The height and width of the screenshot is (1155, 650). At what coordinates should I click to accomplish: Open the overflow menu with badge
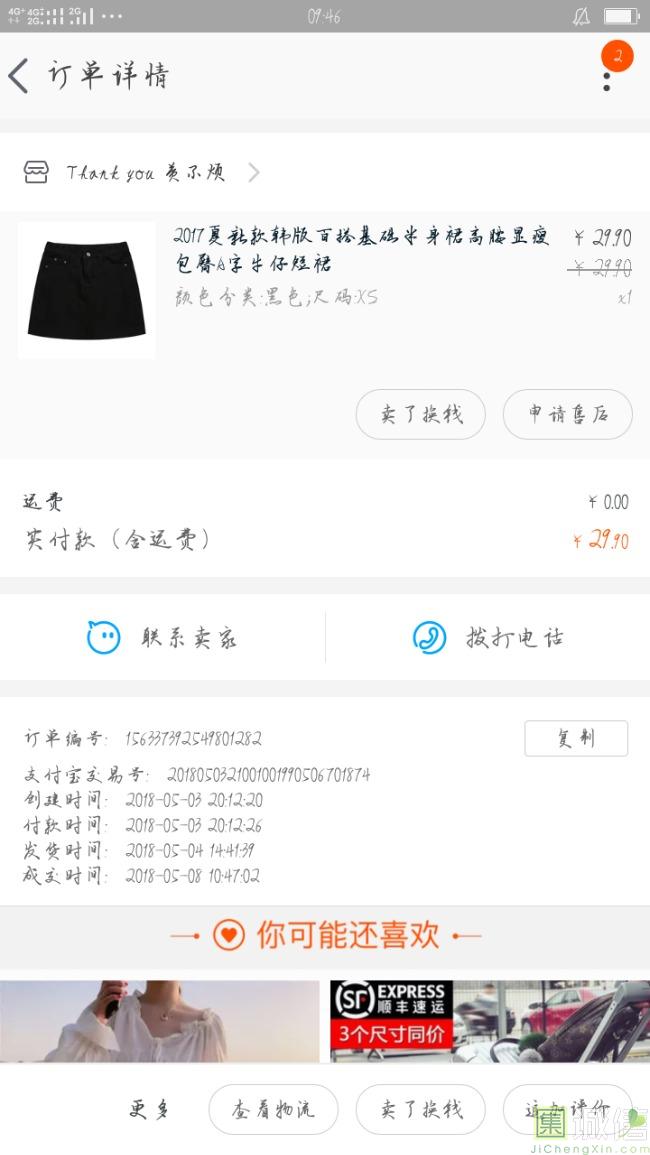tap(607, 76)
